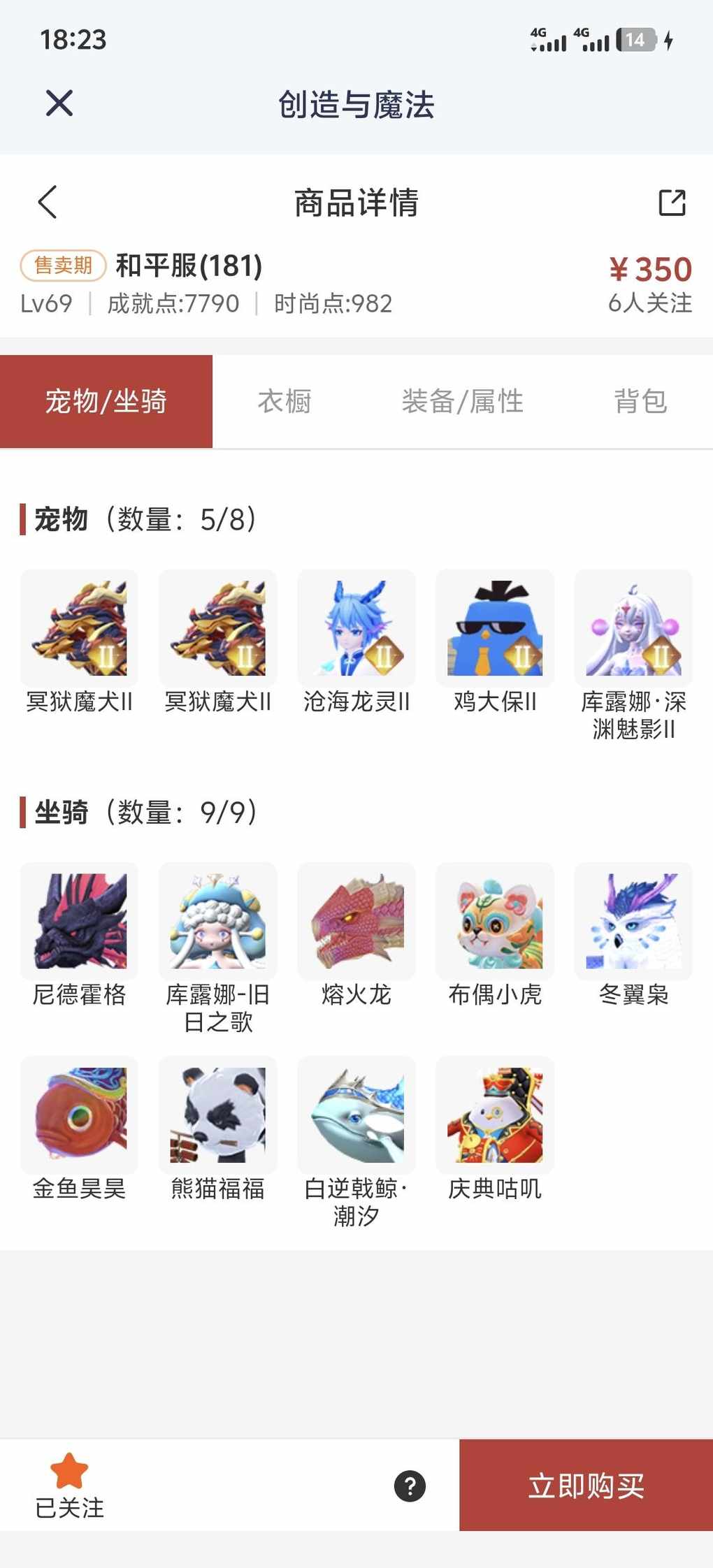
Task: Show the 宠物/坐骑 tab
Action: click(106, 402)
